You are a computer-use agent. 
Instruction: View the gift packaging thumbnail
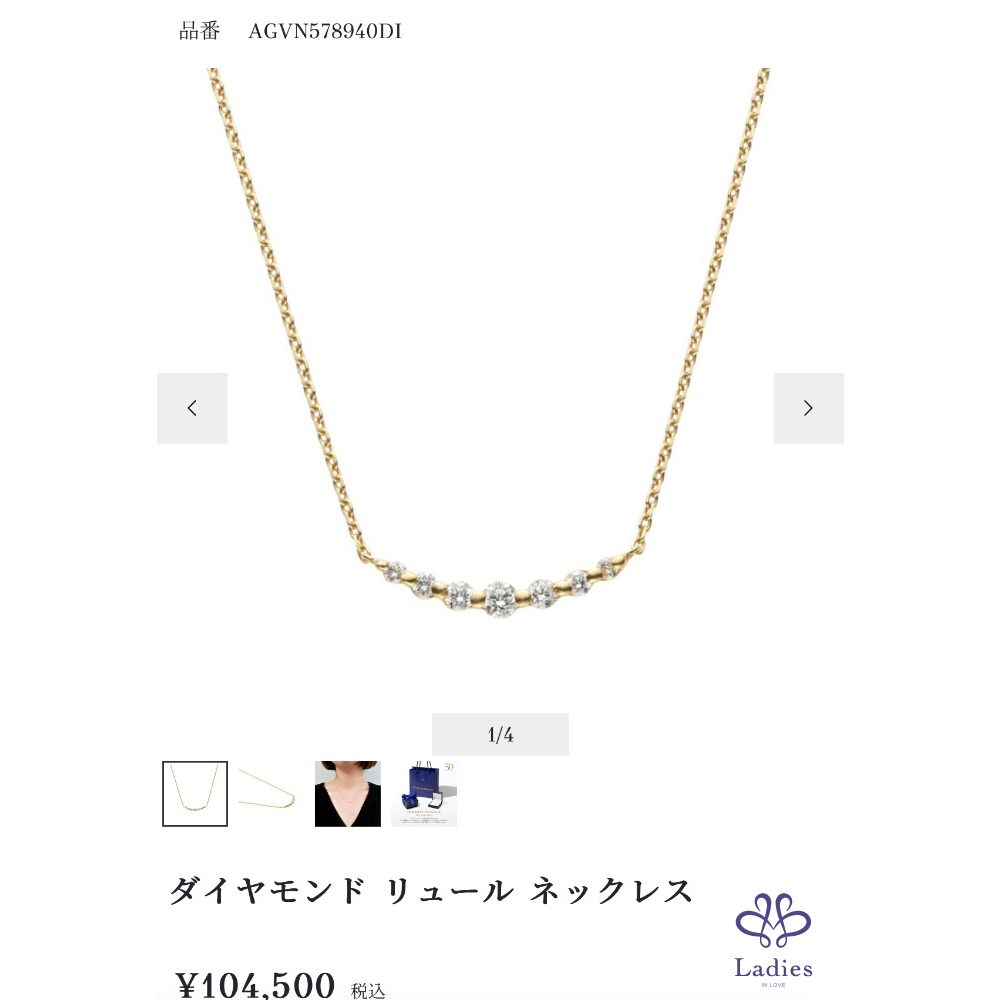[423, 794]
